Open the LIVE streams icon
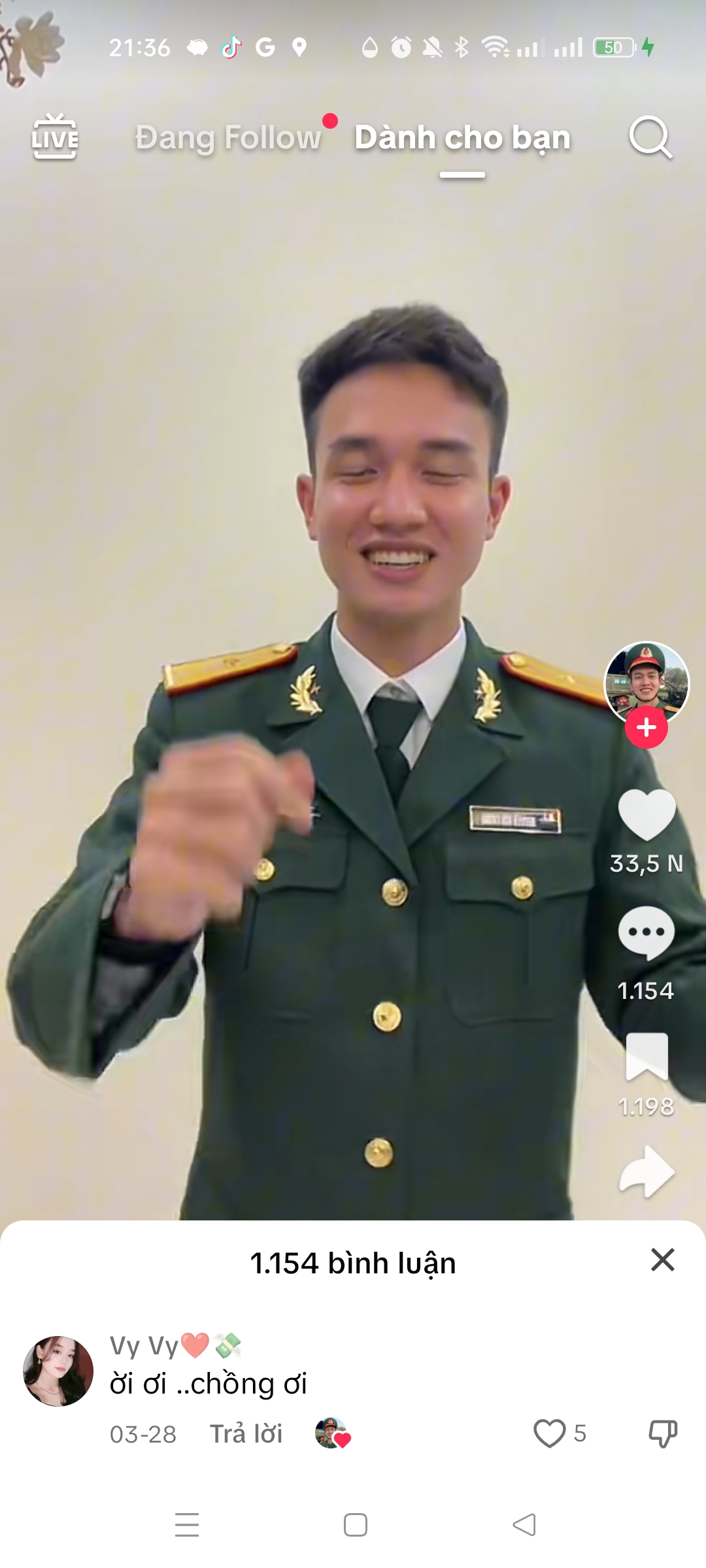This screenshot has height=1568, width=706. tap(55, 137)
